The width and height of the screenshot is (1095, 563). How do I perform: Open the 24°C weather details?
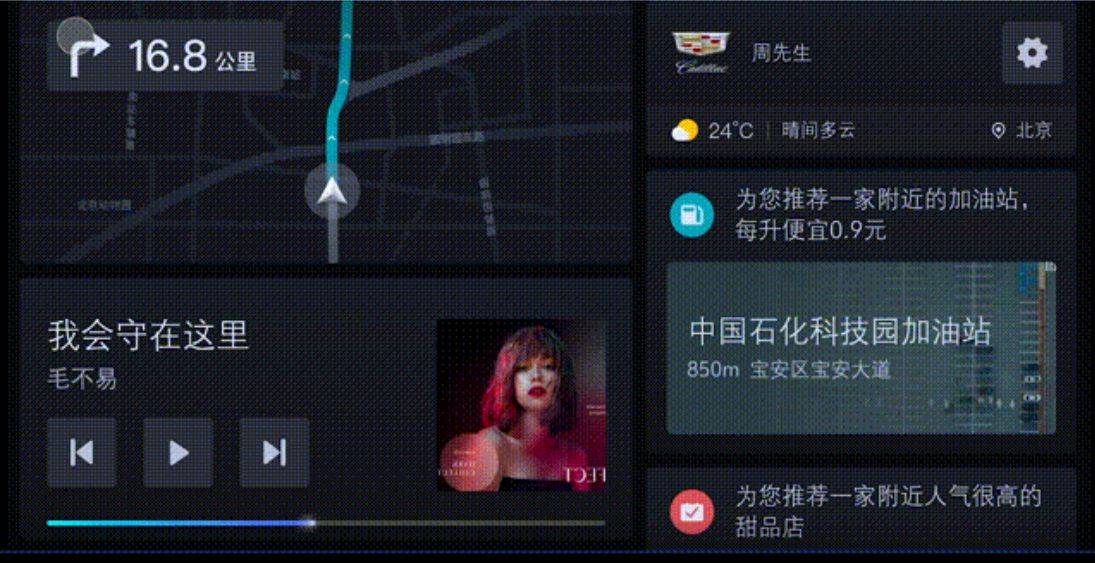(715, 131)
